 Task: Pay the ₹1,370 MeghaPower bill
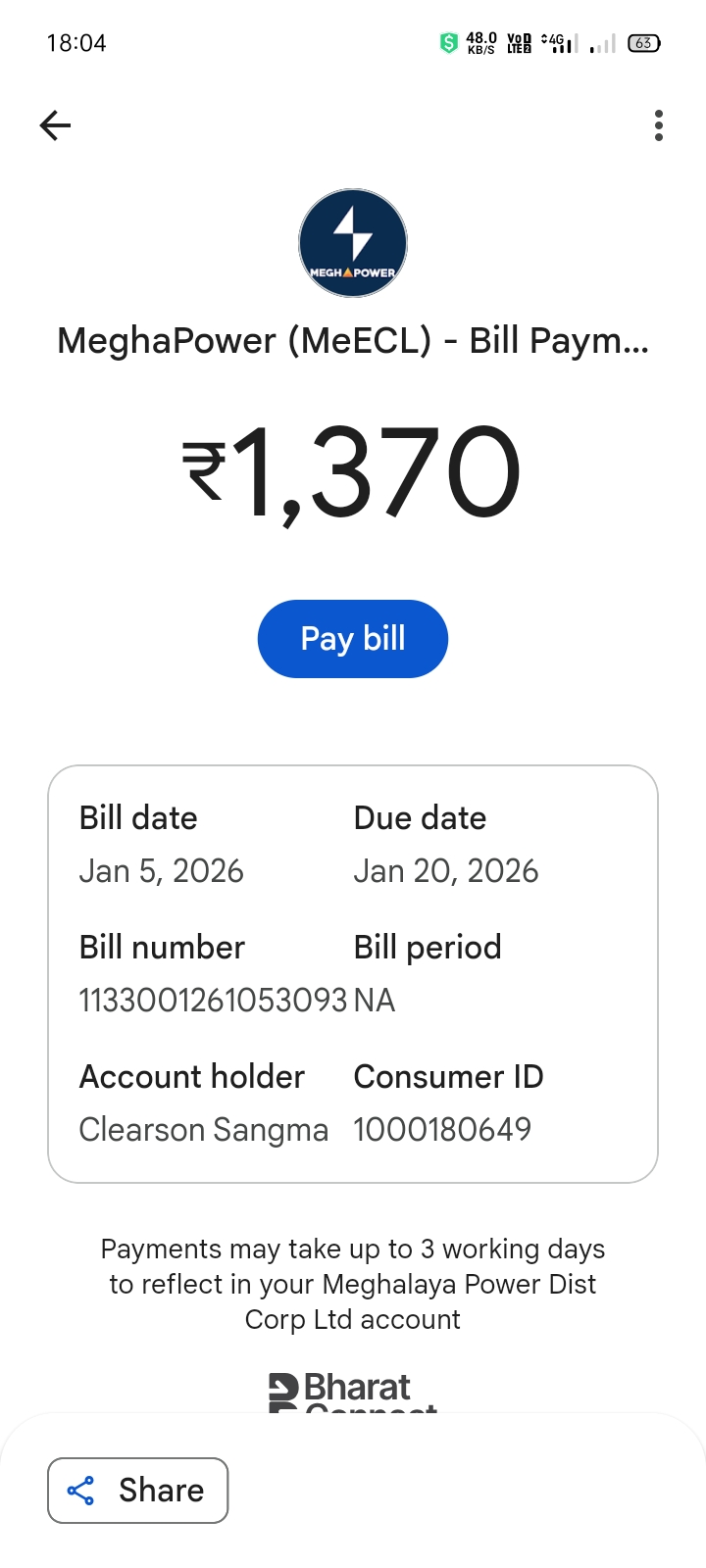[353, 639]
